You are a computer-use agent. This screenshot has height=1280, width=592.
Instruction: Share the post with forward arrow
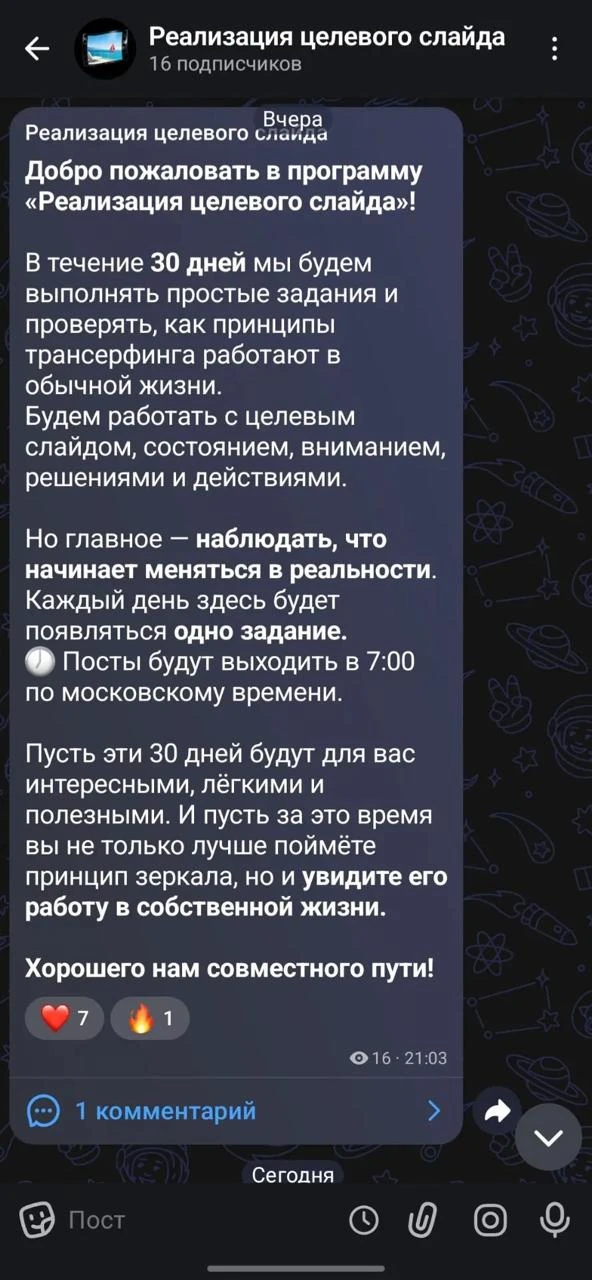tap(497, 1110)
